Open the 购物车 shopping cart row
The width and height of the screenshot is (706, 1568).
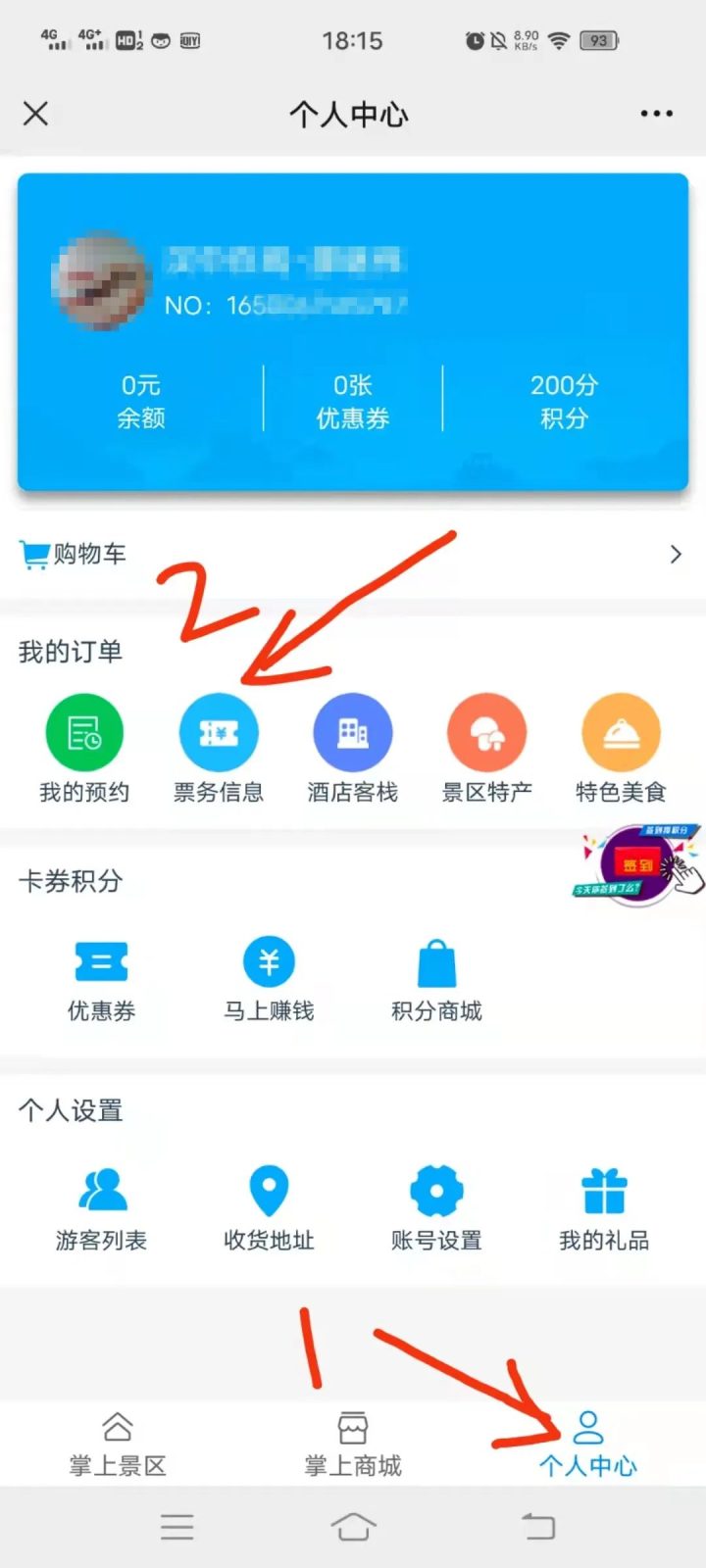point(353,555)
